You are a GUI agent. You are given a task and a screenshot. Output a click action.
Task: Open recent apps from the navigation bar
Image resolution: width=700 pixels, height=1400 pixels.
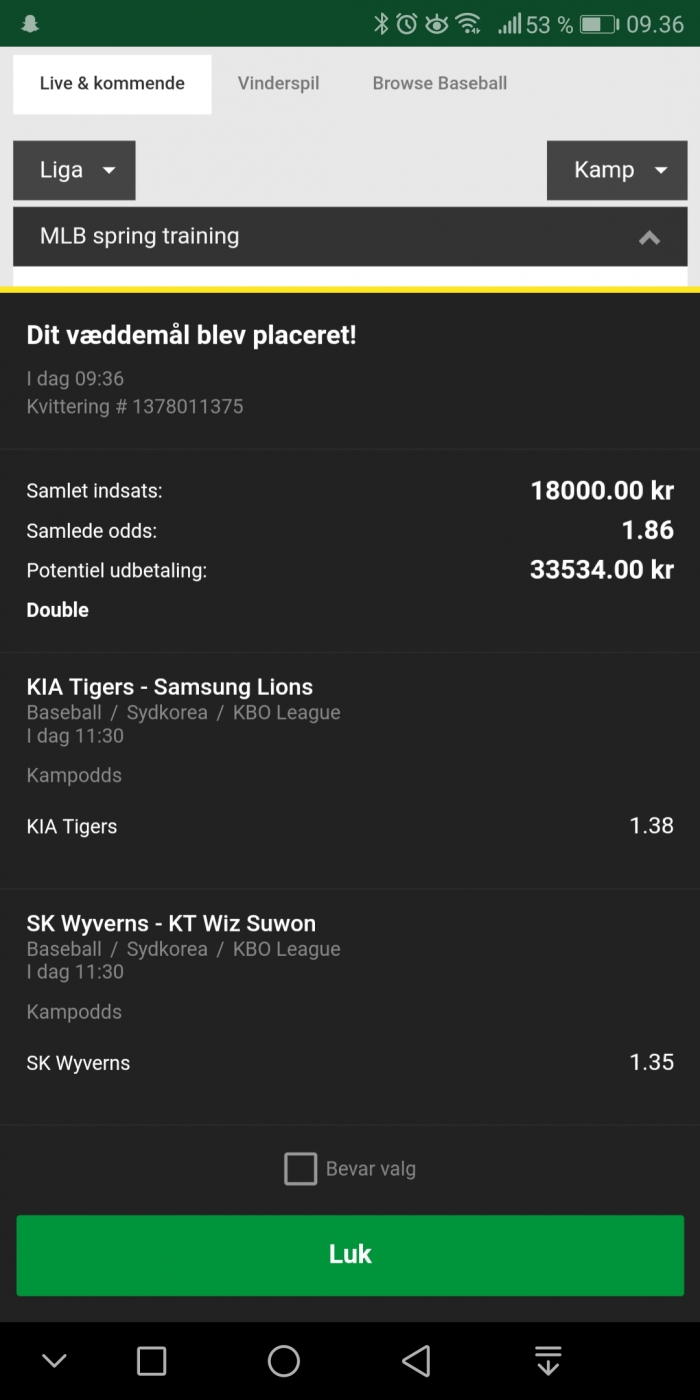[x=151, y=1360]
